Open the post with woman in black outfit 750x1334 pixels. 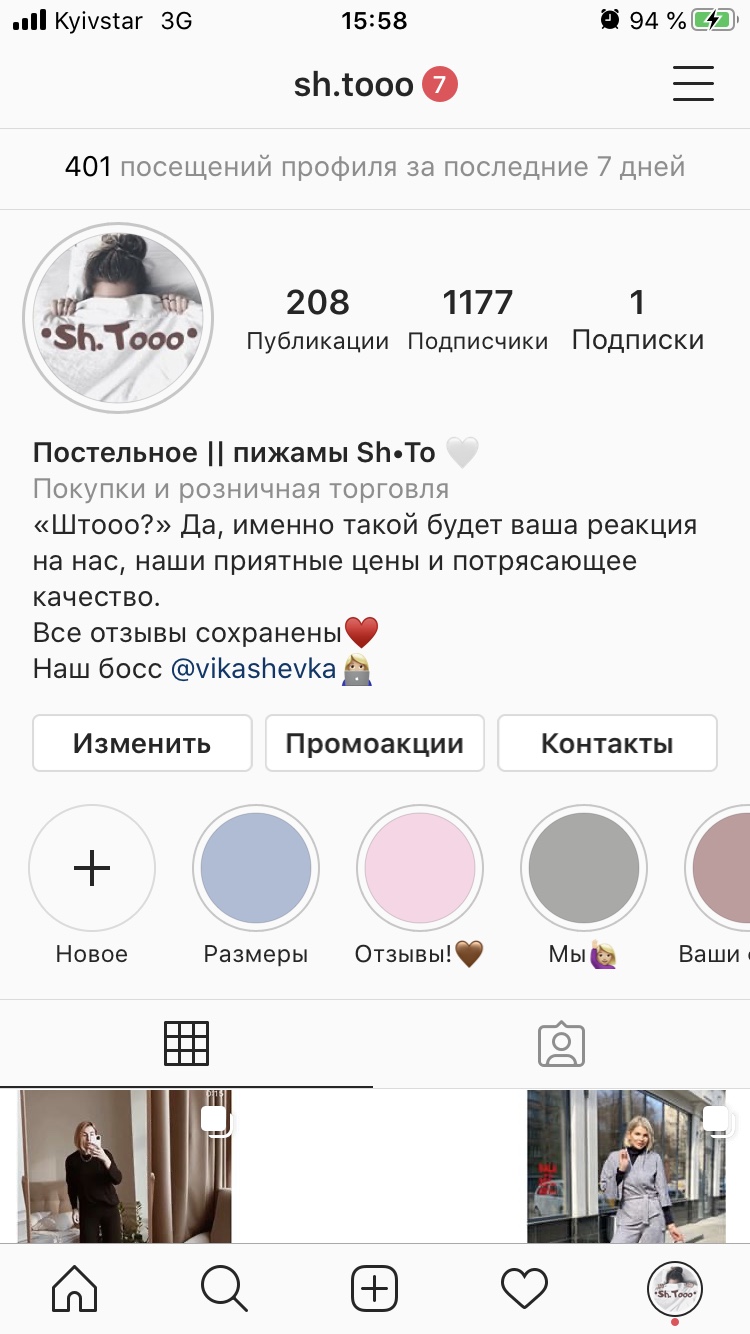[x=124, y=1166]
